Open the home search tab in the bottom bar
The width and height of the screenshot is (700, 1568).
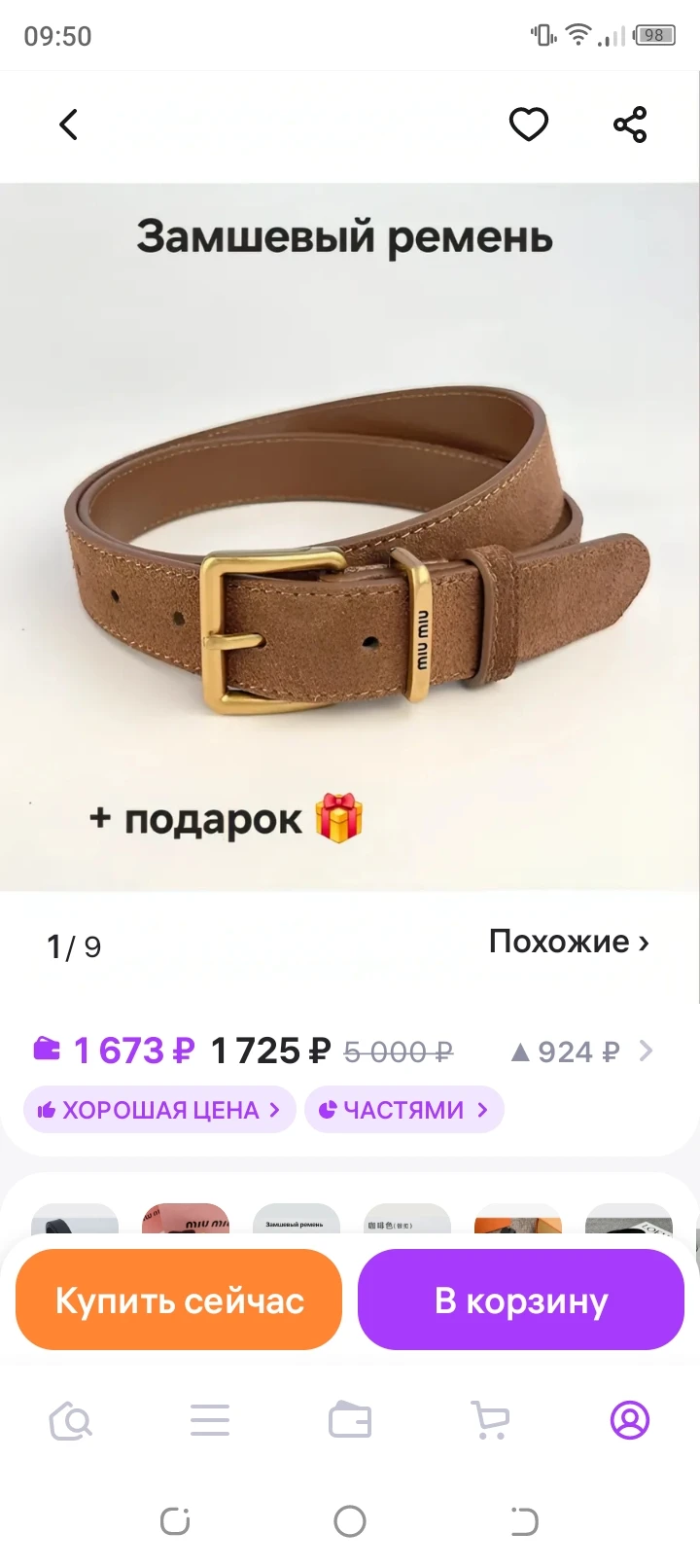70,1421
